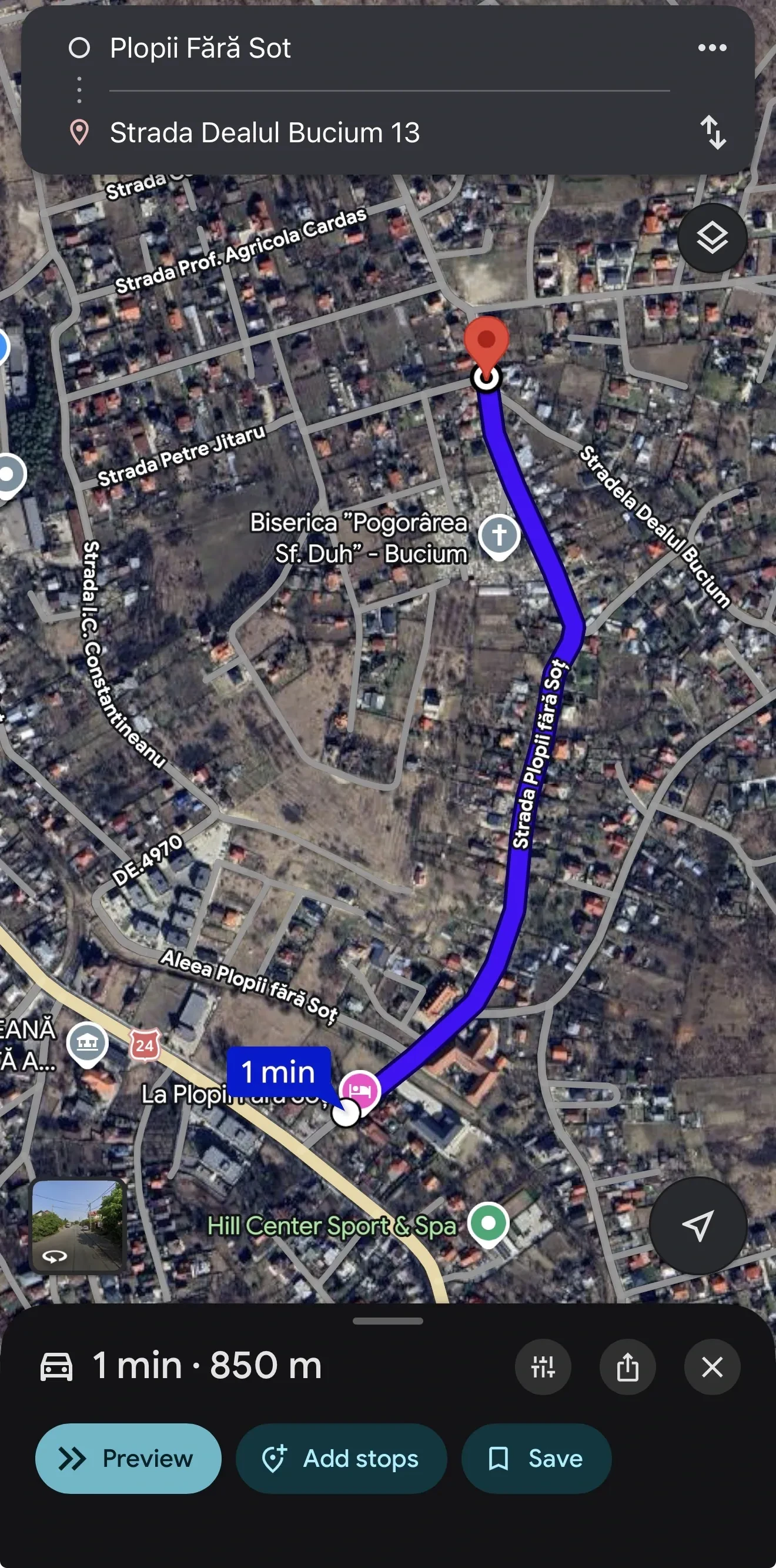This screenshot has height=1568, width=776.
Task: Open the three-dot overflow menu
Action: coord(712,48)
